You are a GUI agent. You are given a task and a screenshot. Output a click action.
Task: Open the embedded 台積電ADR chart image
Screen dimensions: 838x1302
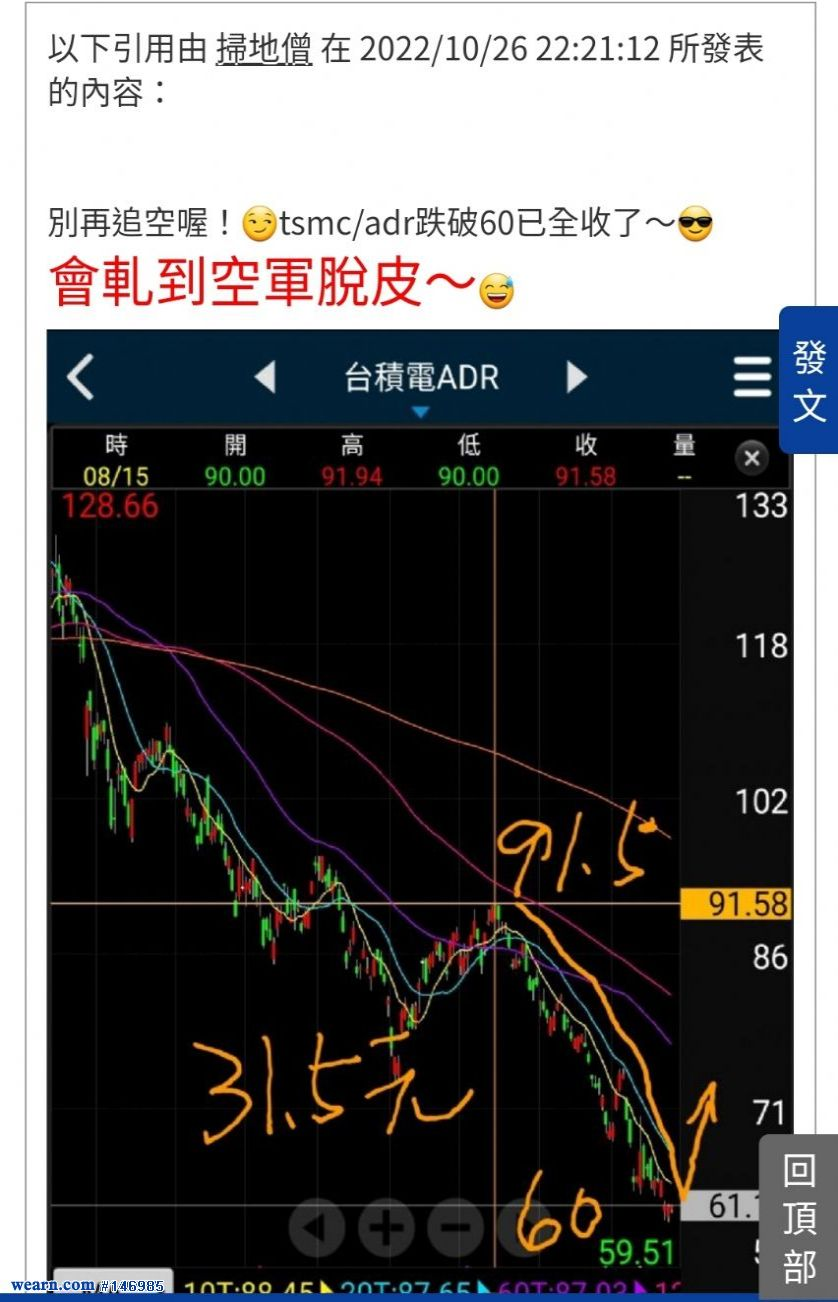(420, 811)
